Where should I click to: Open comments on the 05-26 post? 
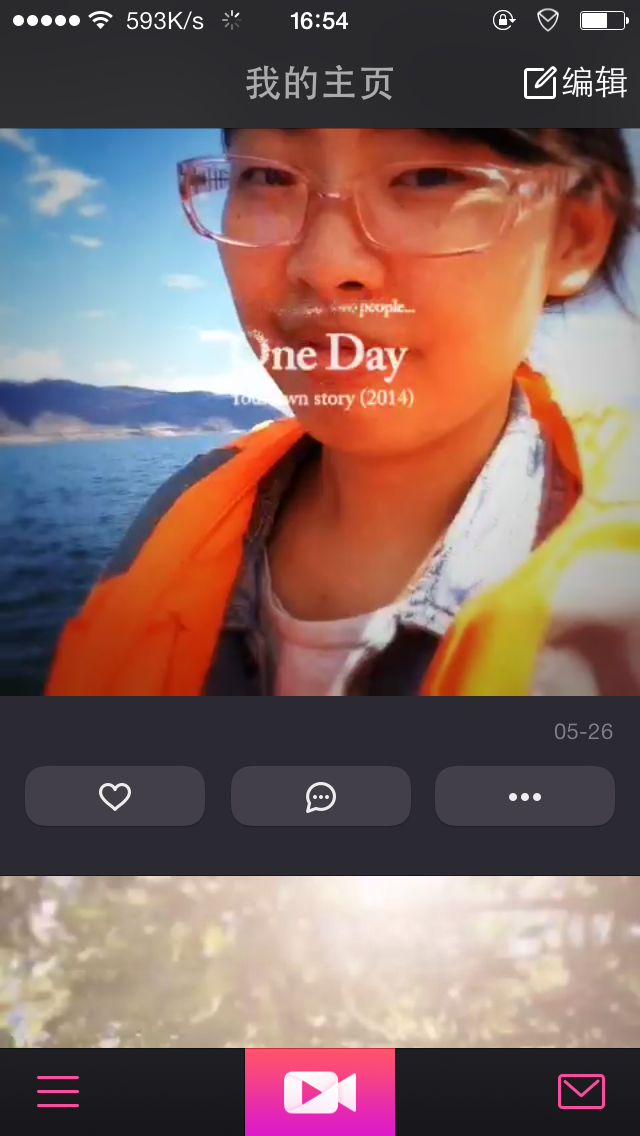tap(320, 796)
